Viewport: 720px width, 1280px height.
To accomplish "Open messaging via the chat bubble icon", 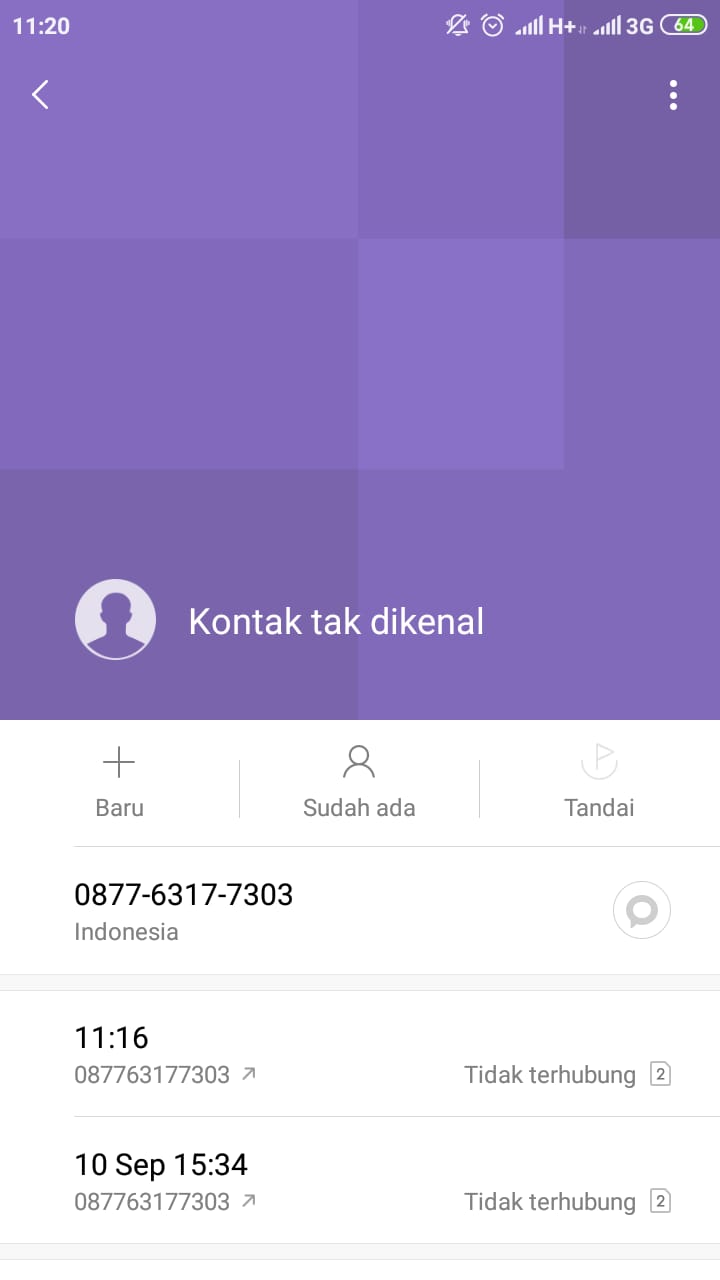I will click(x=641, y=910).
